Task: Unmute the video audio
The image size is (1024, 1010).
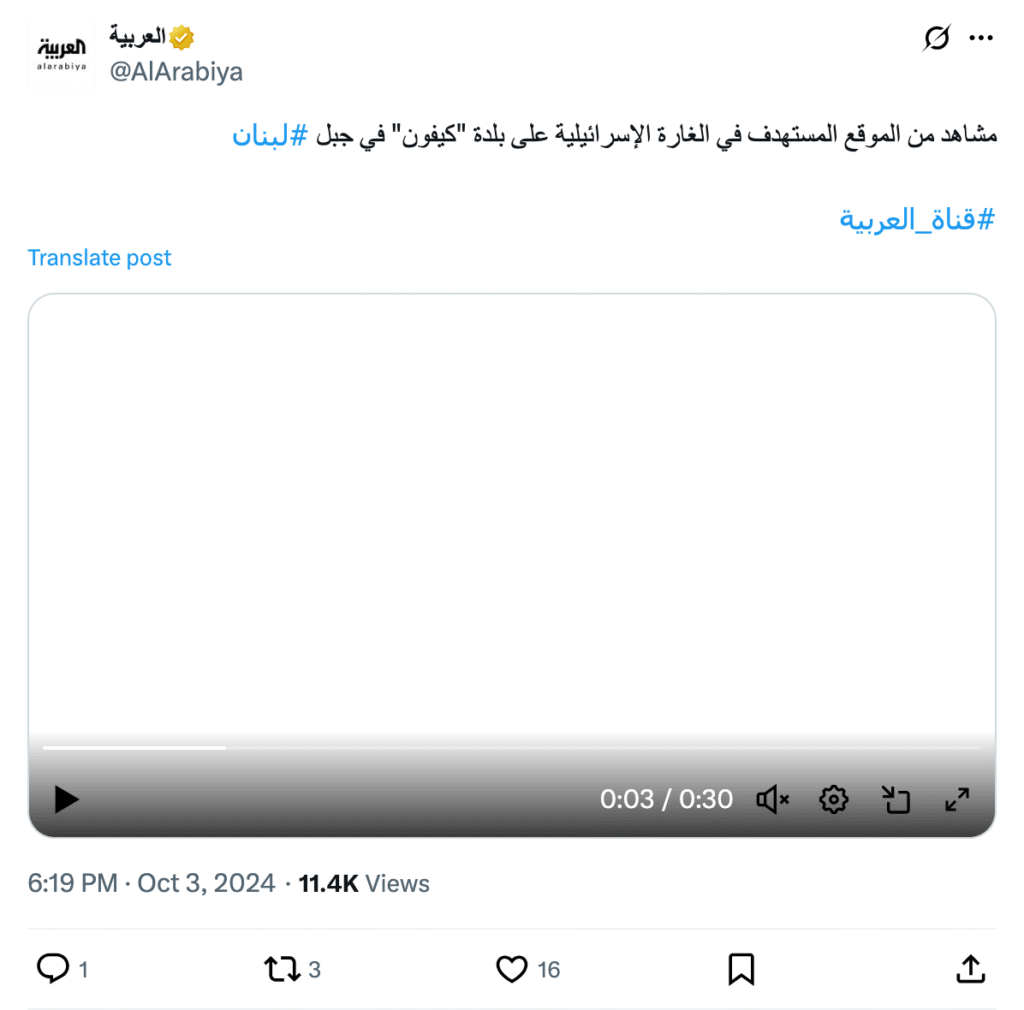Action: click(772, 799)
